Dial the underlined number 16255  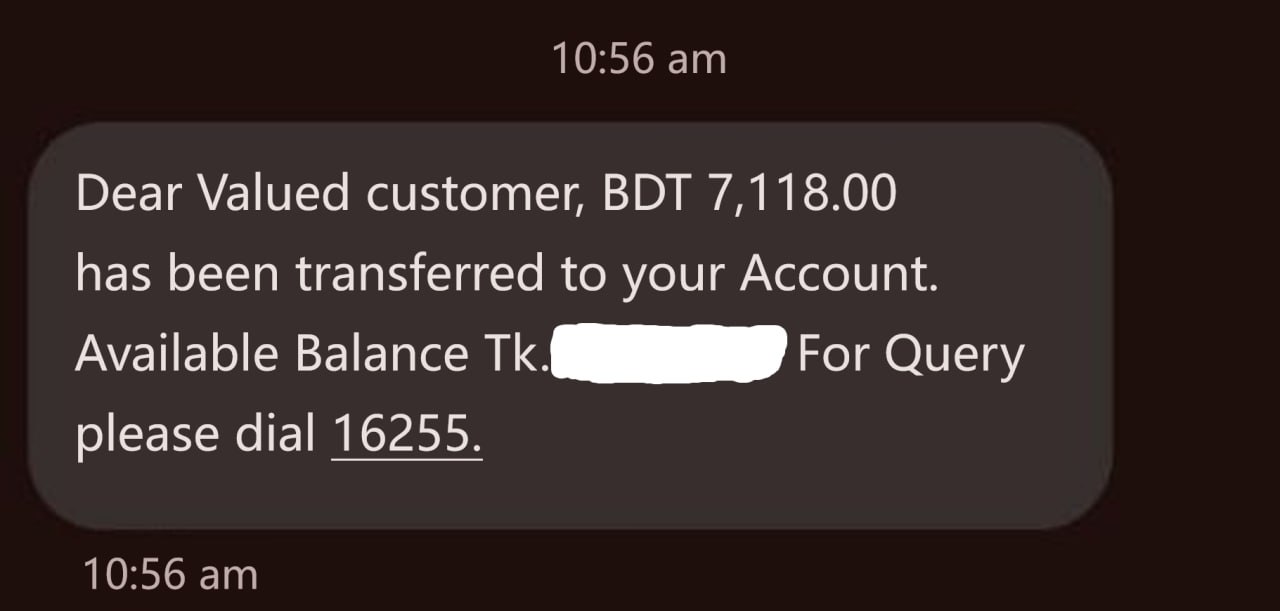click(x=406, y=435)
